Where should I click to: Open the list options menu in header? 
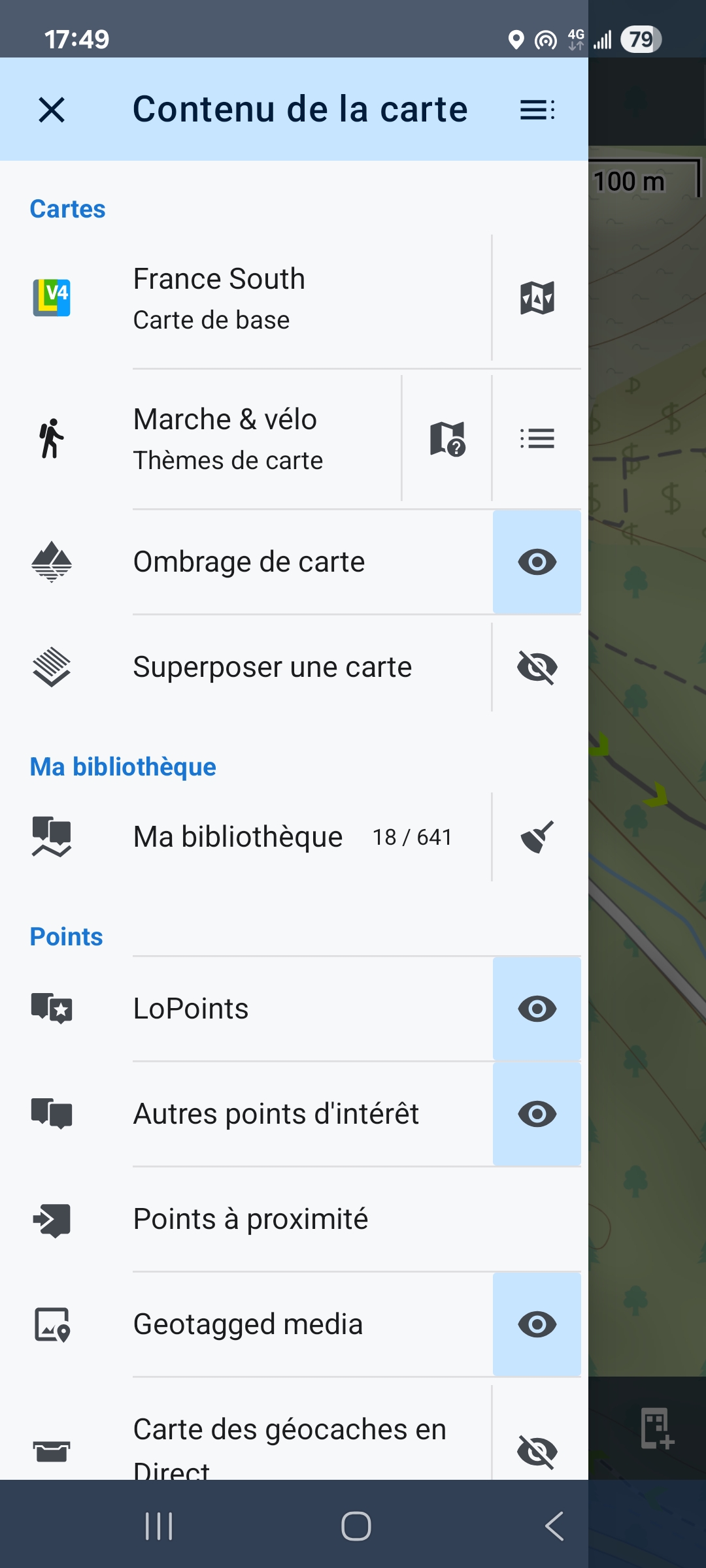click(x=537, y=110)
